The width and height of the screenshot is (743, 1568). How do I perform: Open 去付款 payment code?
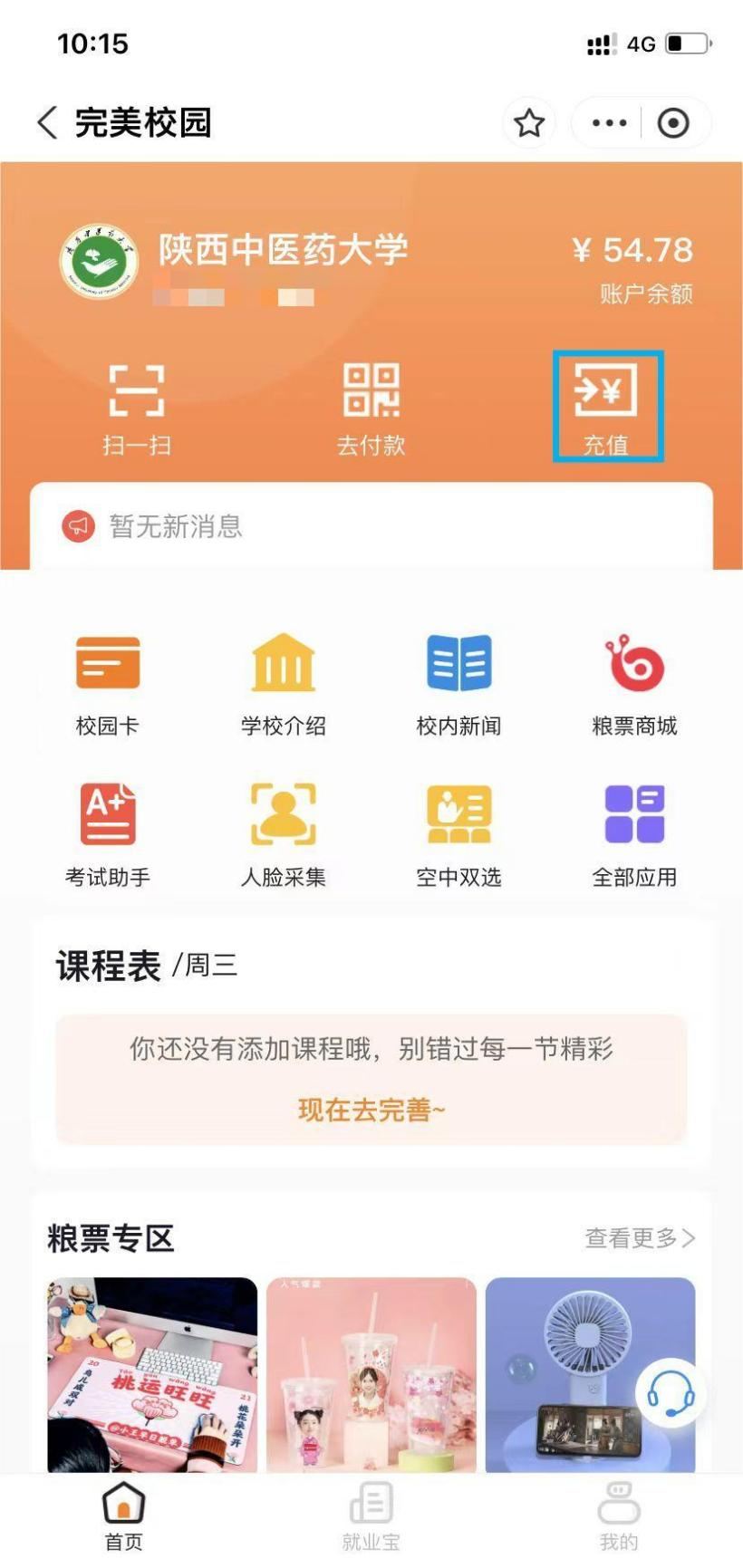click(371, 408)
